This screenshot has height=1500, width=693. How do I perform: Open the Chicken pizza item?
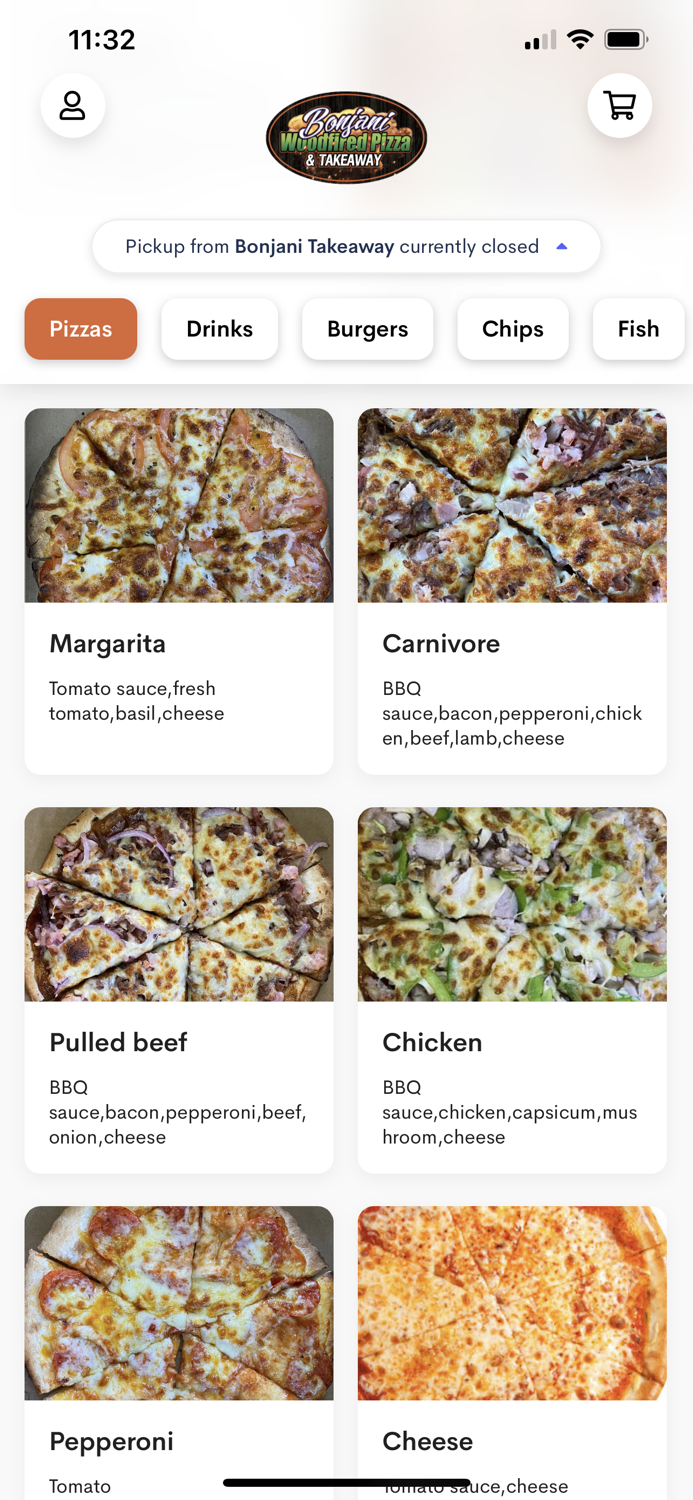512,989
